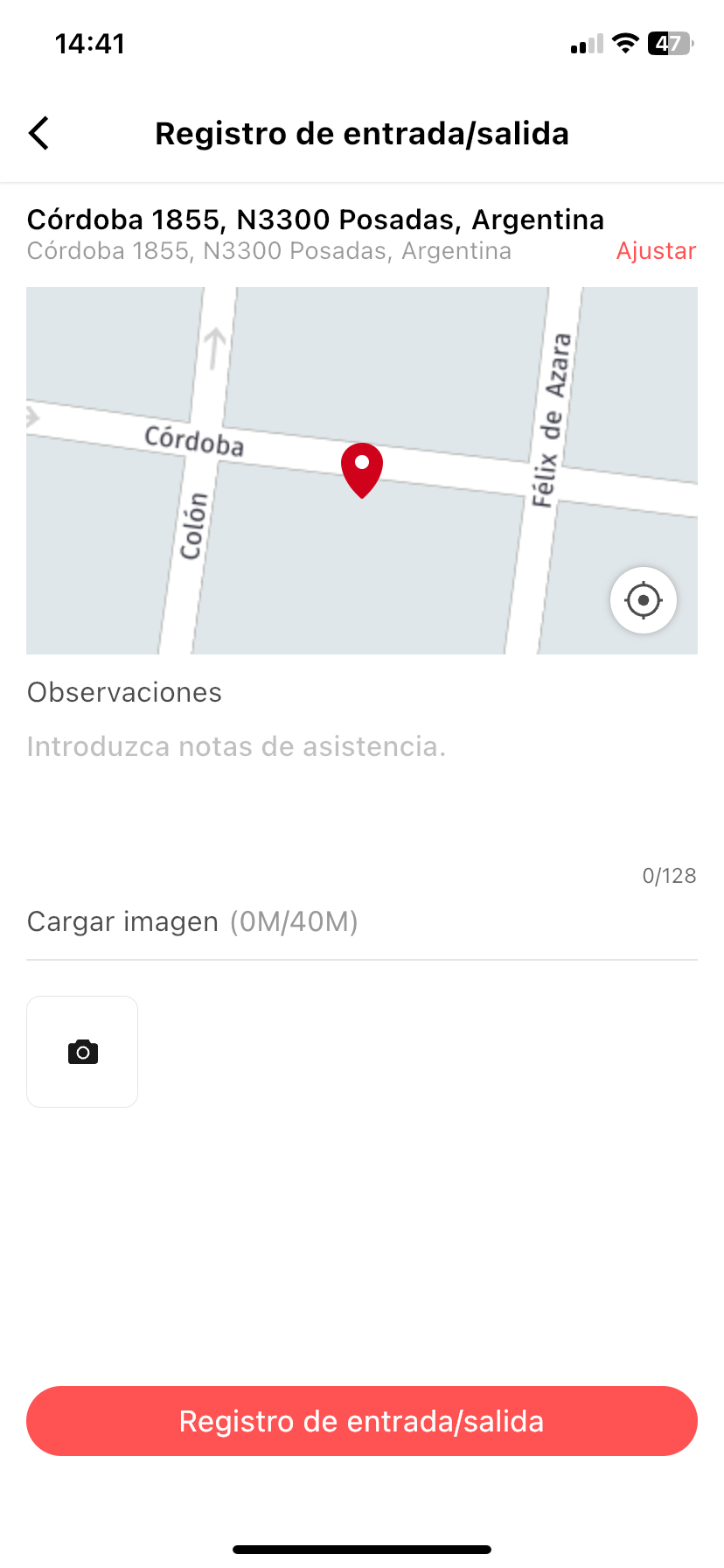
Task: Recenter map with the current location button
Action: pos(644,600)
